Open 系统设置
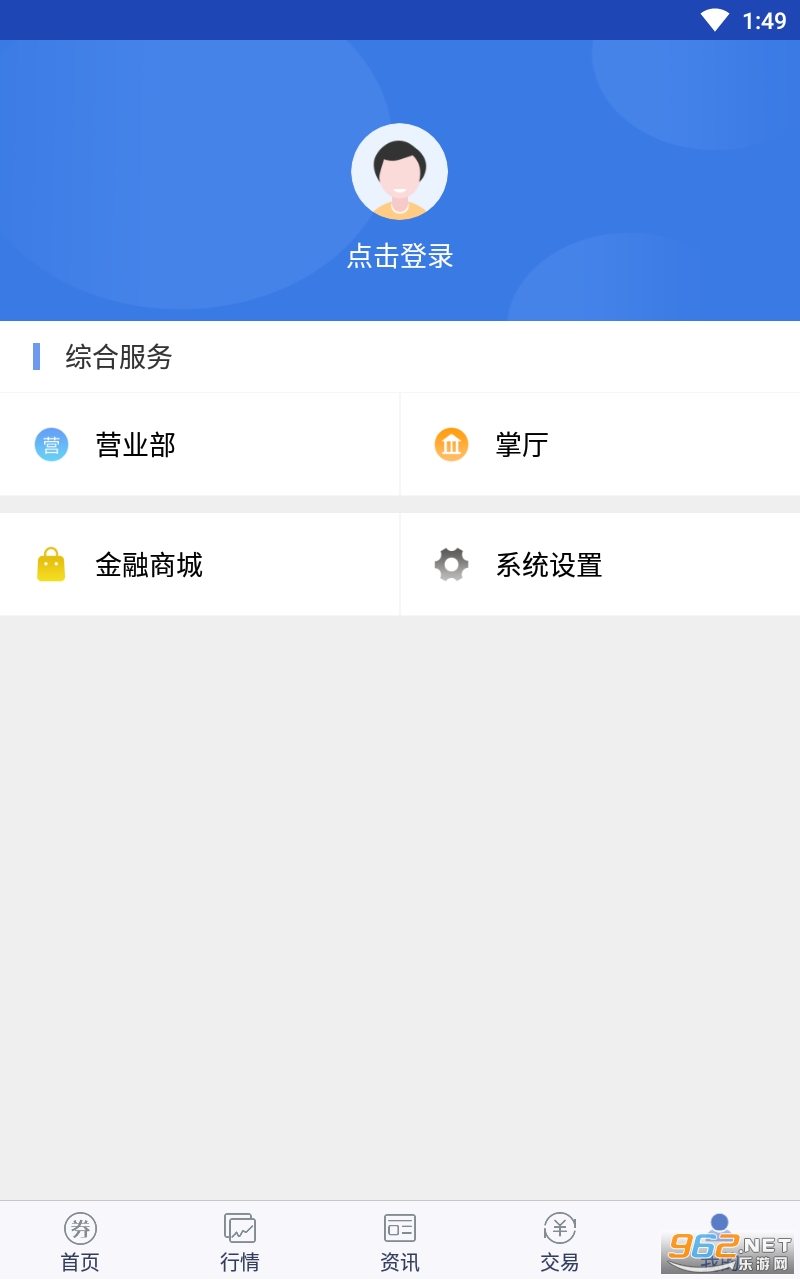This screenshot has width=800, height=1280. [600, 565]
